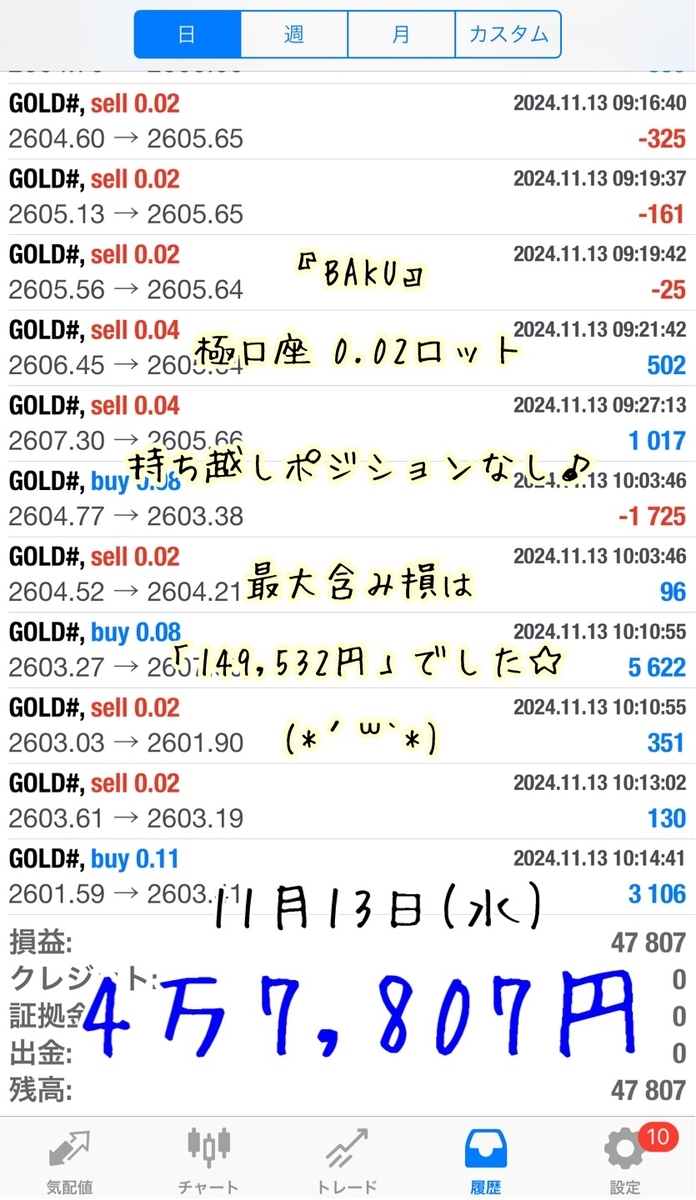Expand the GOLD# buy 0.08 trade at 10:03:46
Screen dimensions: 696x1200
click(347, 499)
